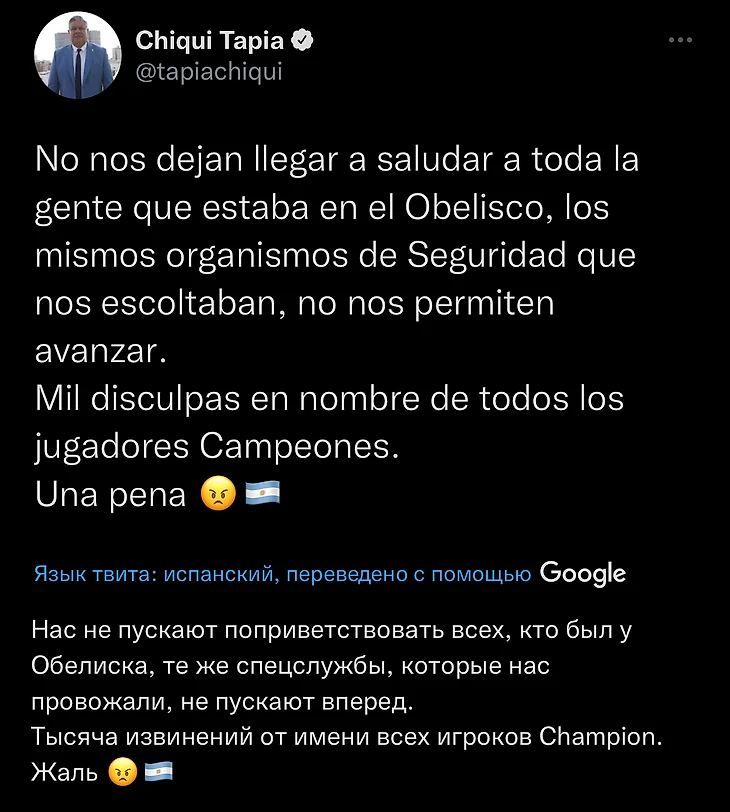The height and width of the screenshot is (812, 730).
Task: View the Chiqui Tapia profile via name
Action: [210, 41]
